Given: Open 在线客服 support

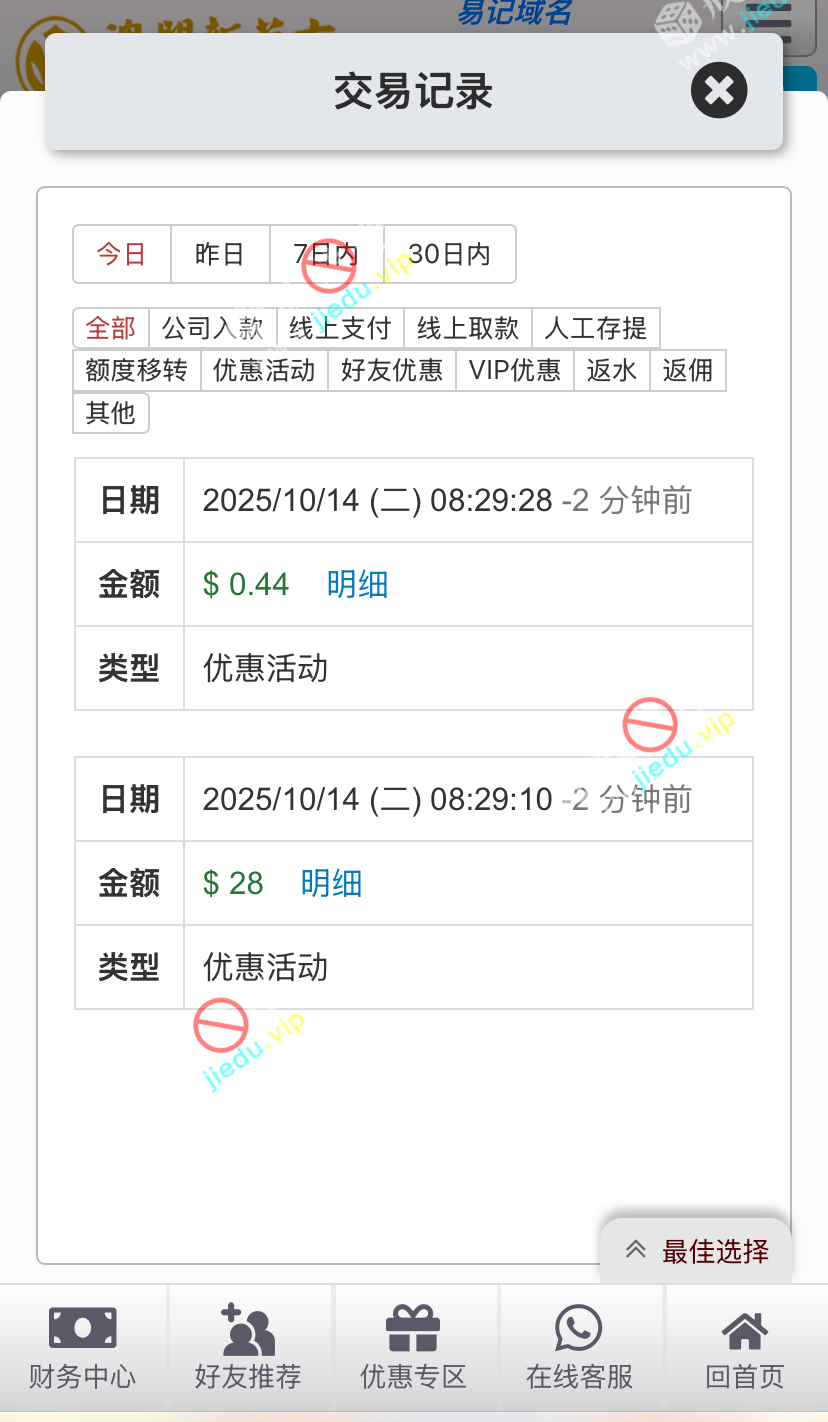Looking at the screenshot, I should tap(580, 1348).
